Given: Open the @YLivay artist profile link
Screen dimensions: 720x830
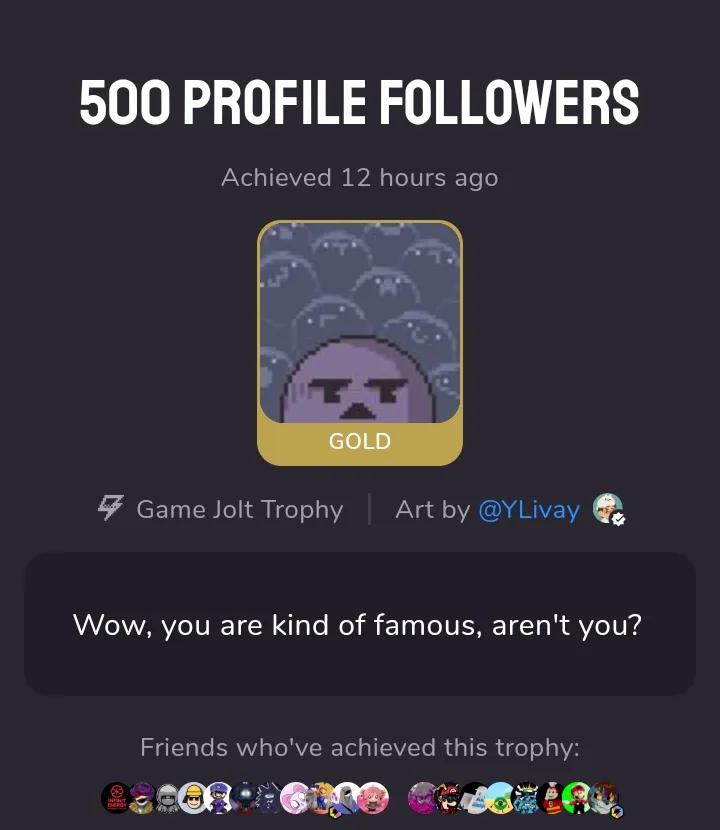Looking at the screenshot, I should 529,510.
